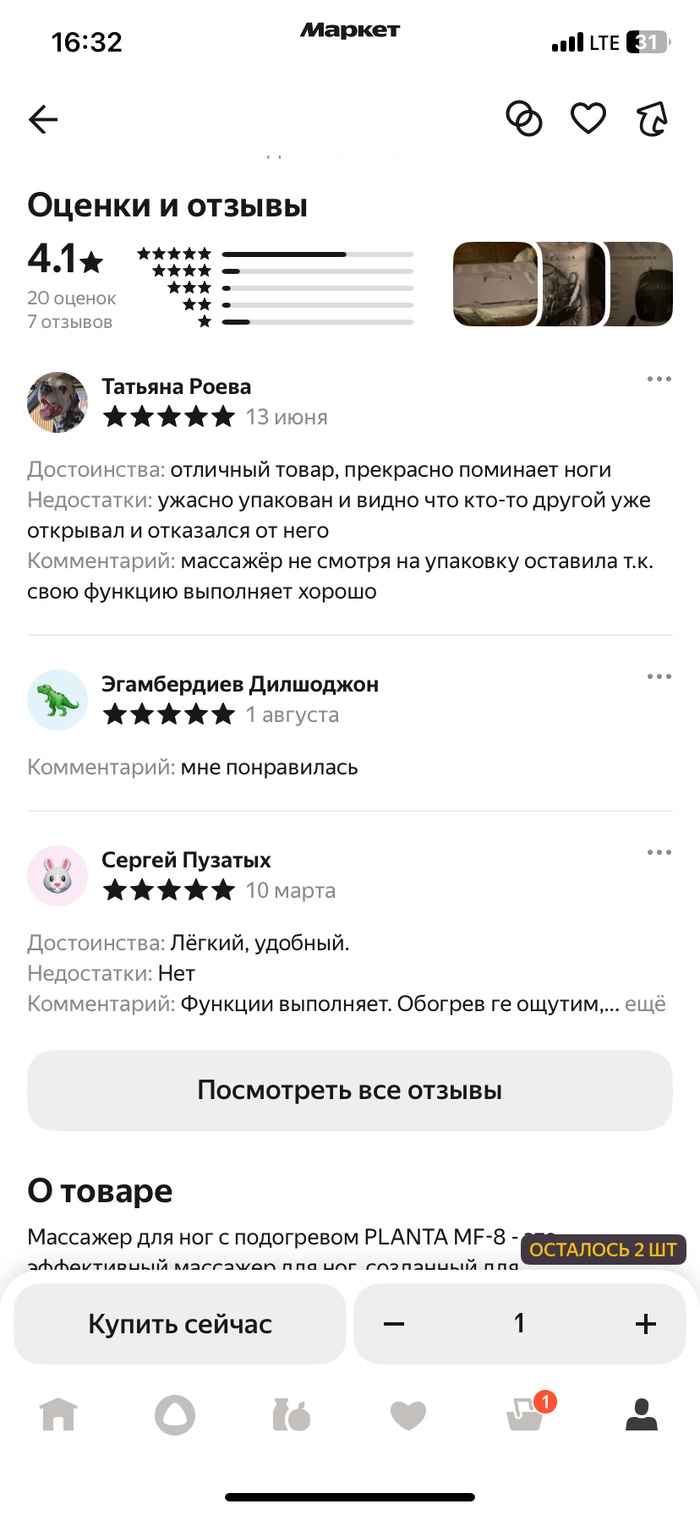The width and height of the screenshot is (700, 1515).
Task: Go back with the arrow icon
Action: coord(43,120)
